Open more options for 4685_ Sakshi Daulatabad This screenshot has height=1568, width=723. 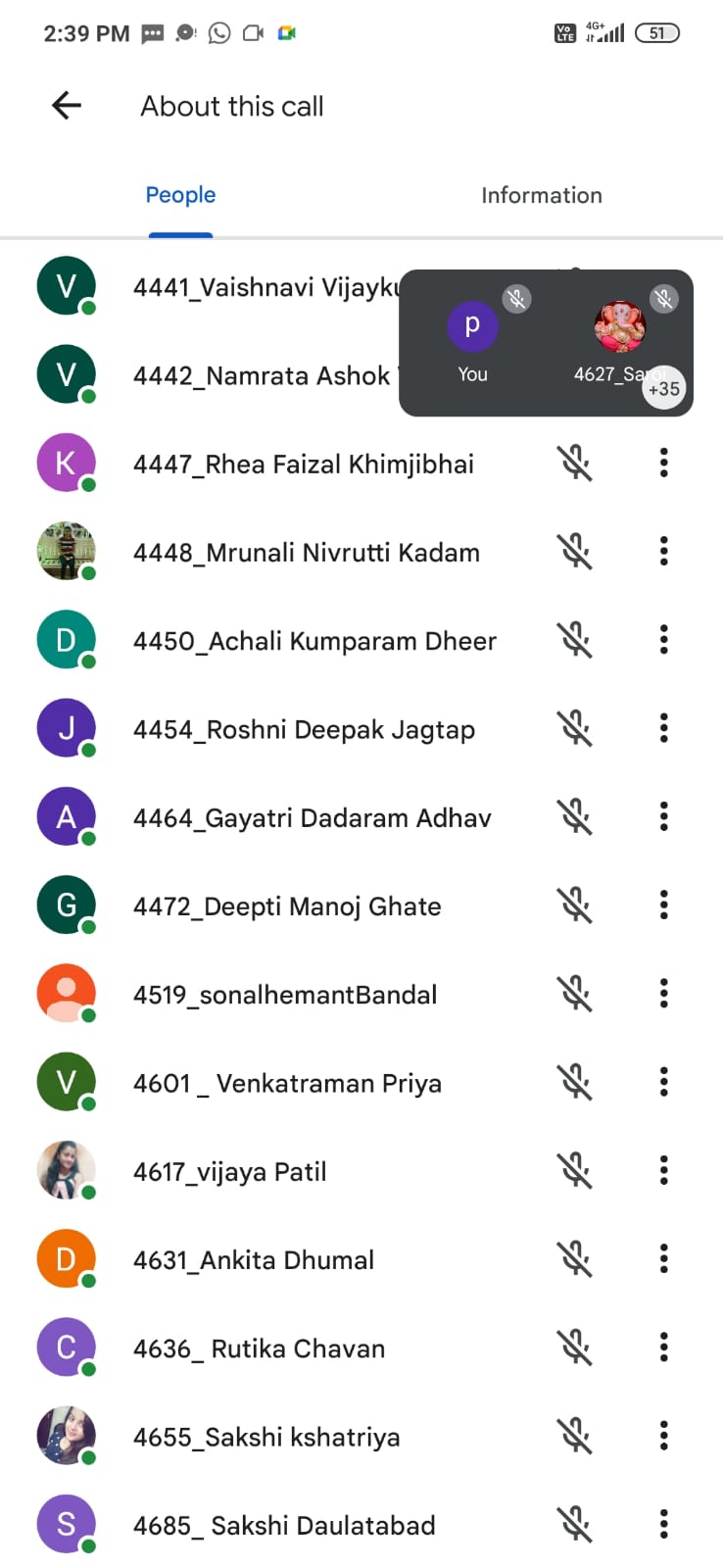coord(664,1525)
